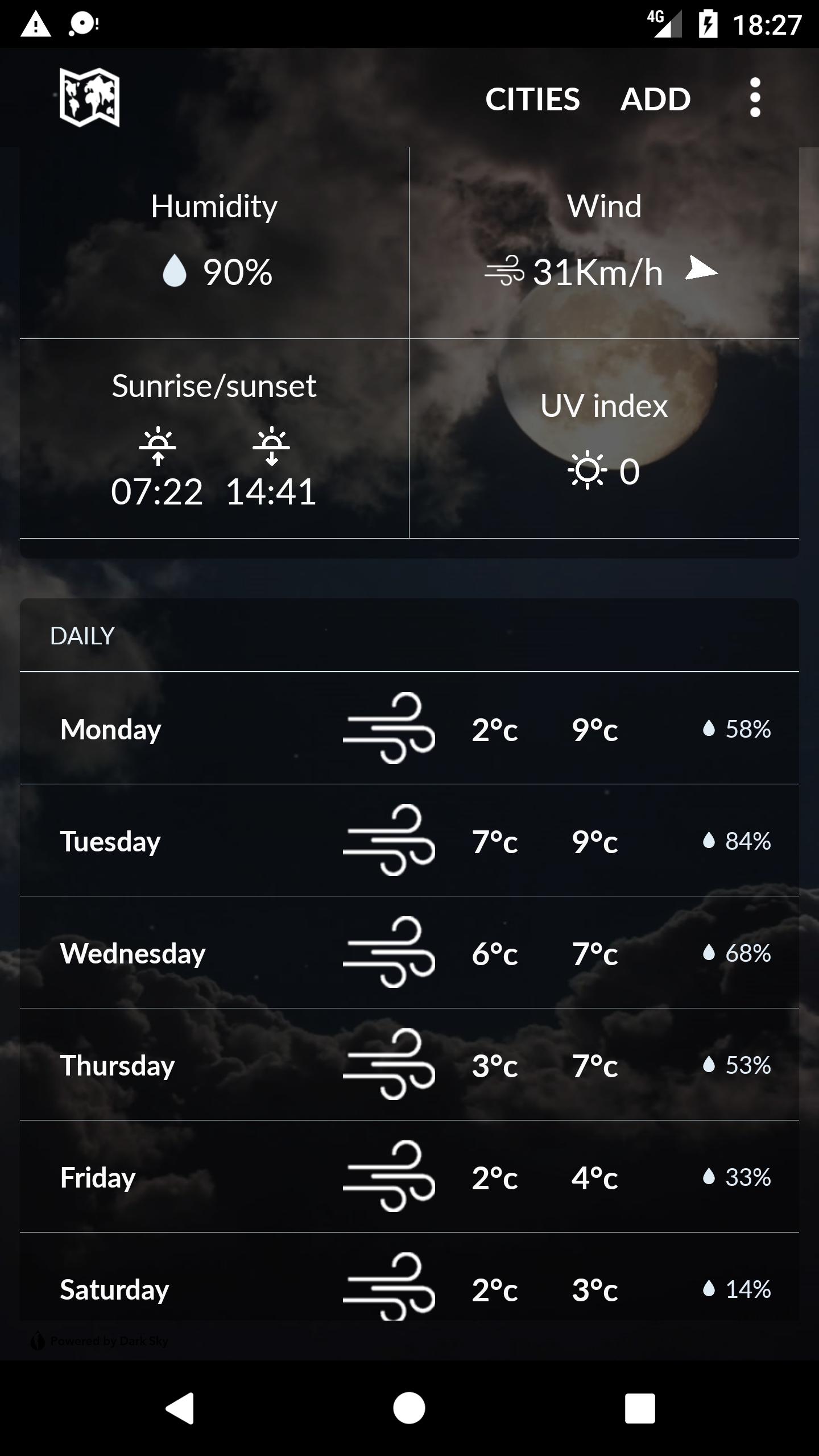
Task: Click Saturday's wind weather icon
Action: coord(388,1290)
